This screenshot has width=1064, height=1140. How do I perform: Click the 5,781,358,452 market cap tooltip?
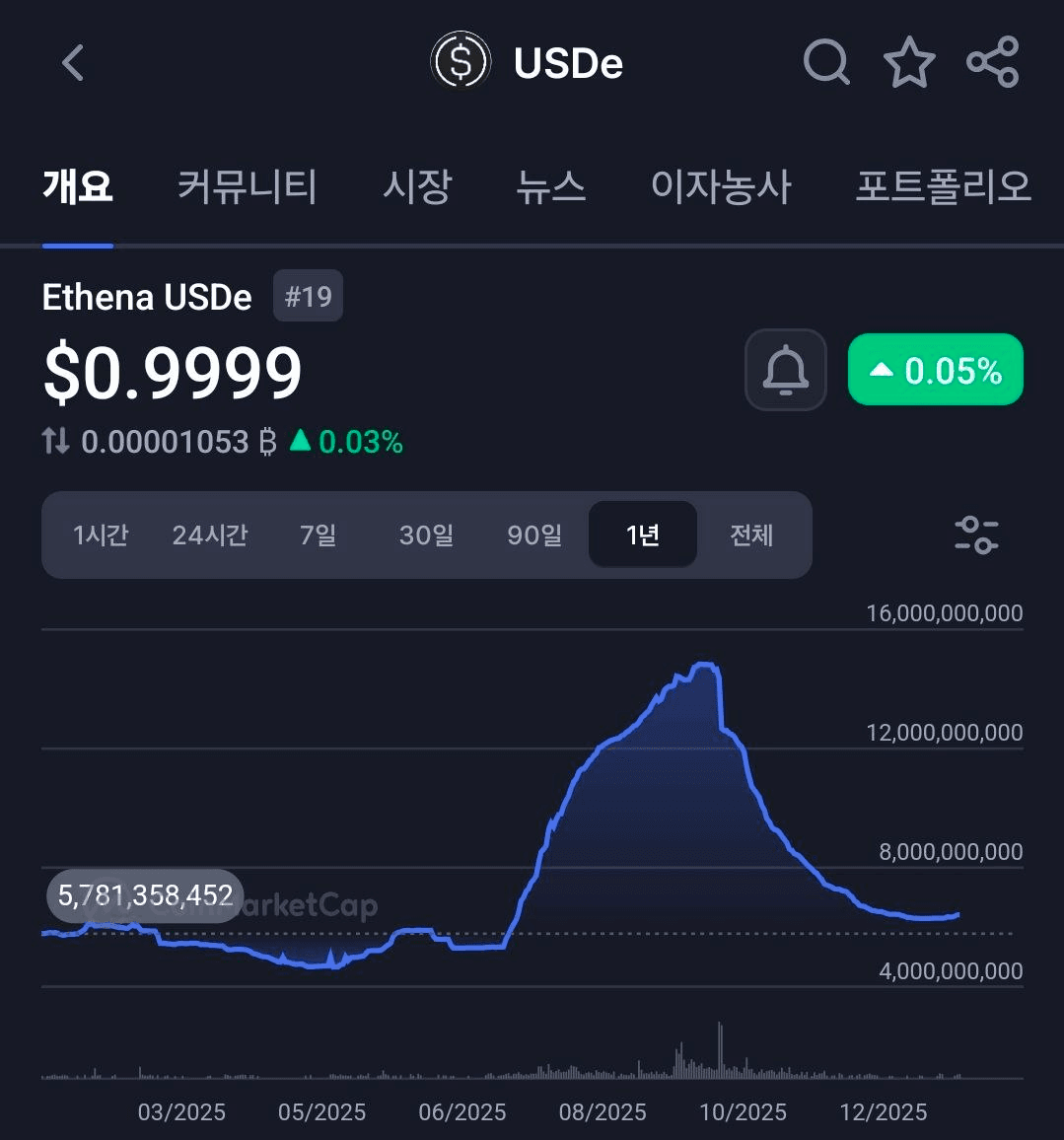pyautogui.click(x=144, y=895)
